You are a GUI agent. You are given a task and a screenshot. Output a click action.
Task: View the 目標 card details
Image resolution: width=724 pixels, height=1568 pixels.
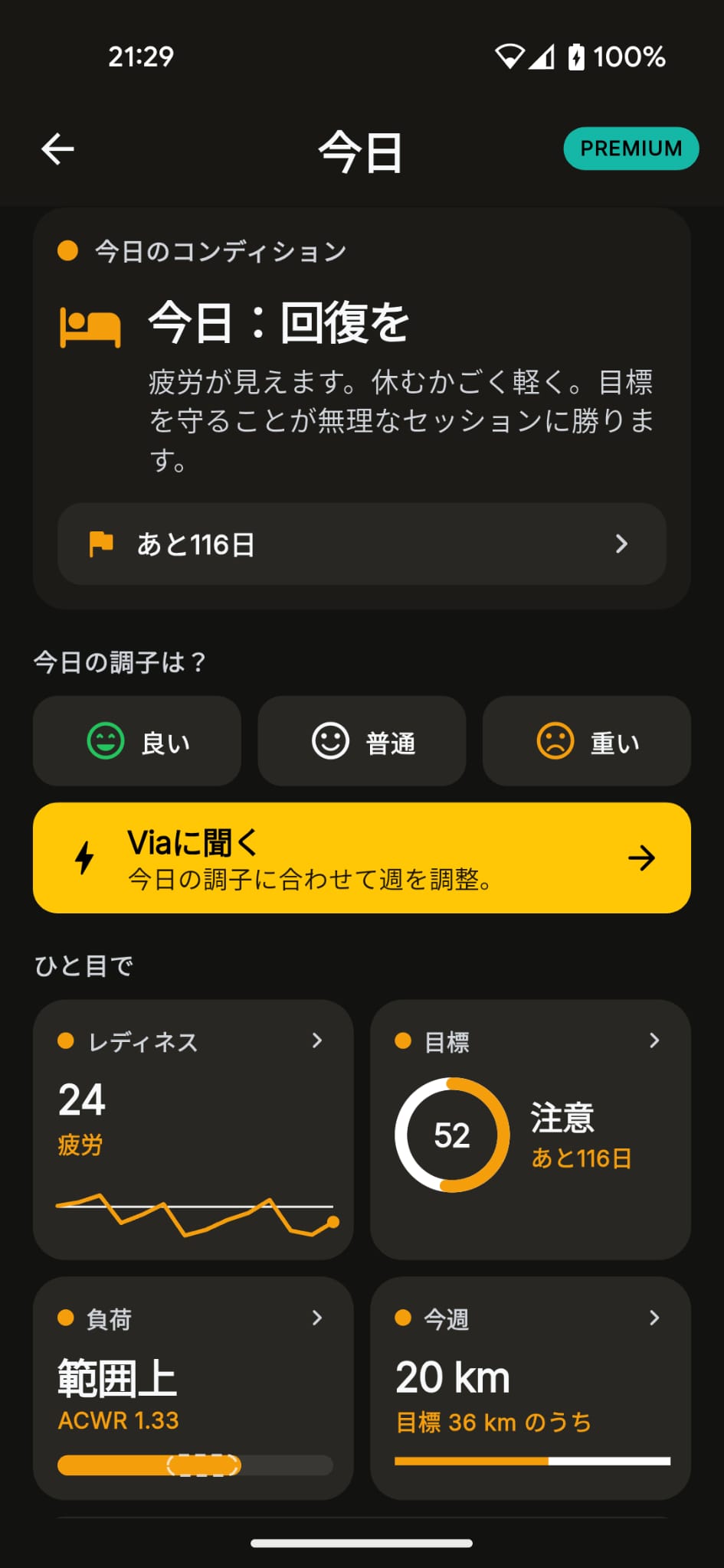(x=530, y=1129)
